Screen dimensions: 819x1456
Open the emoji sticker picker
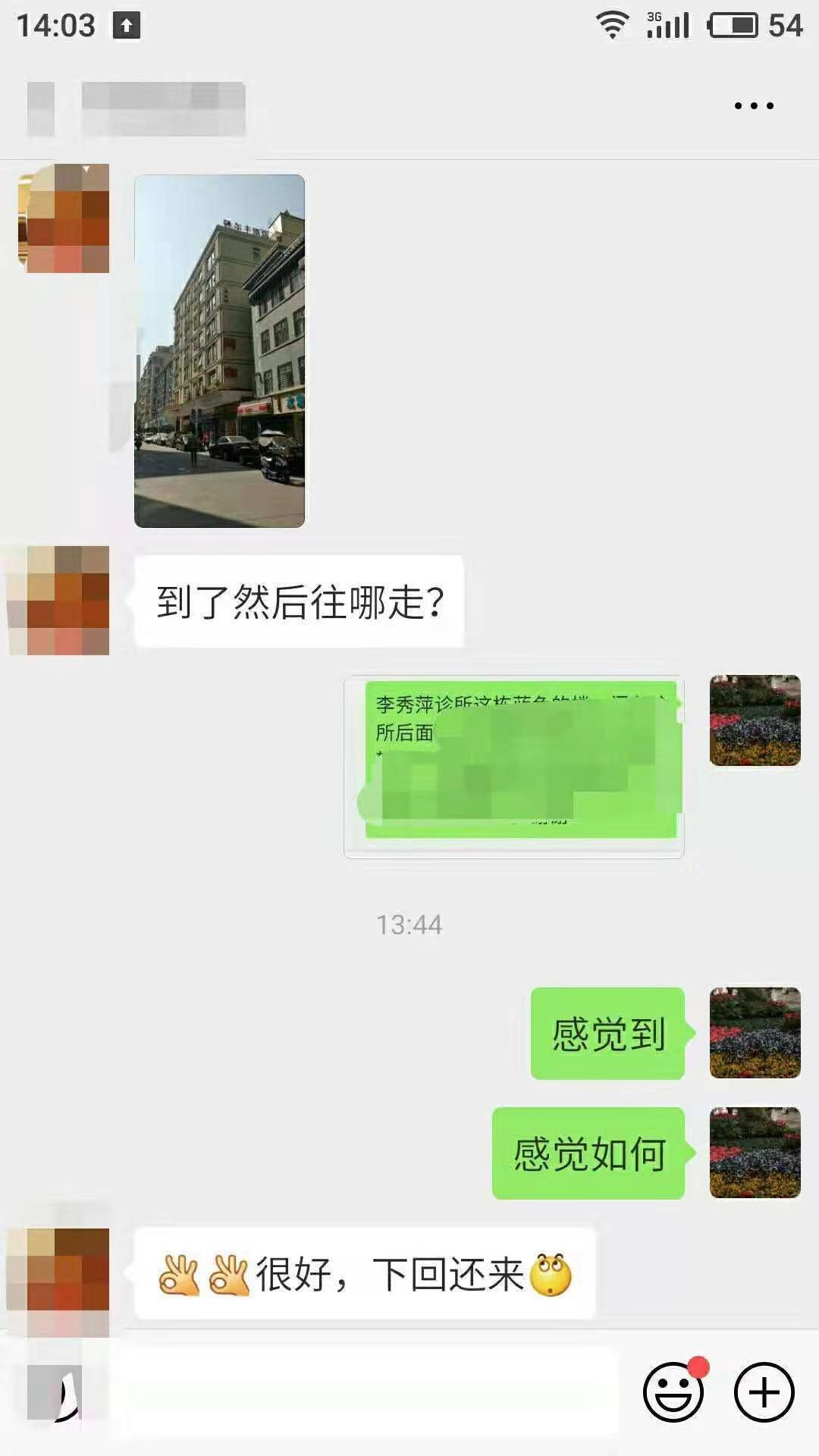pyautogui.click(x=673, y=1392)
